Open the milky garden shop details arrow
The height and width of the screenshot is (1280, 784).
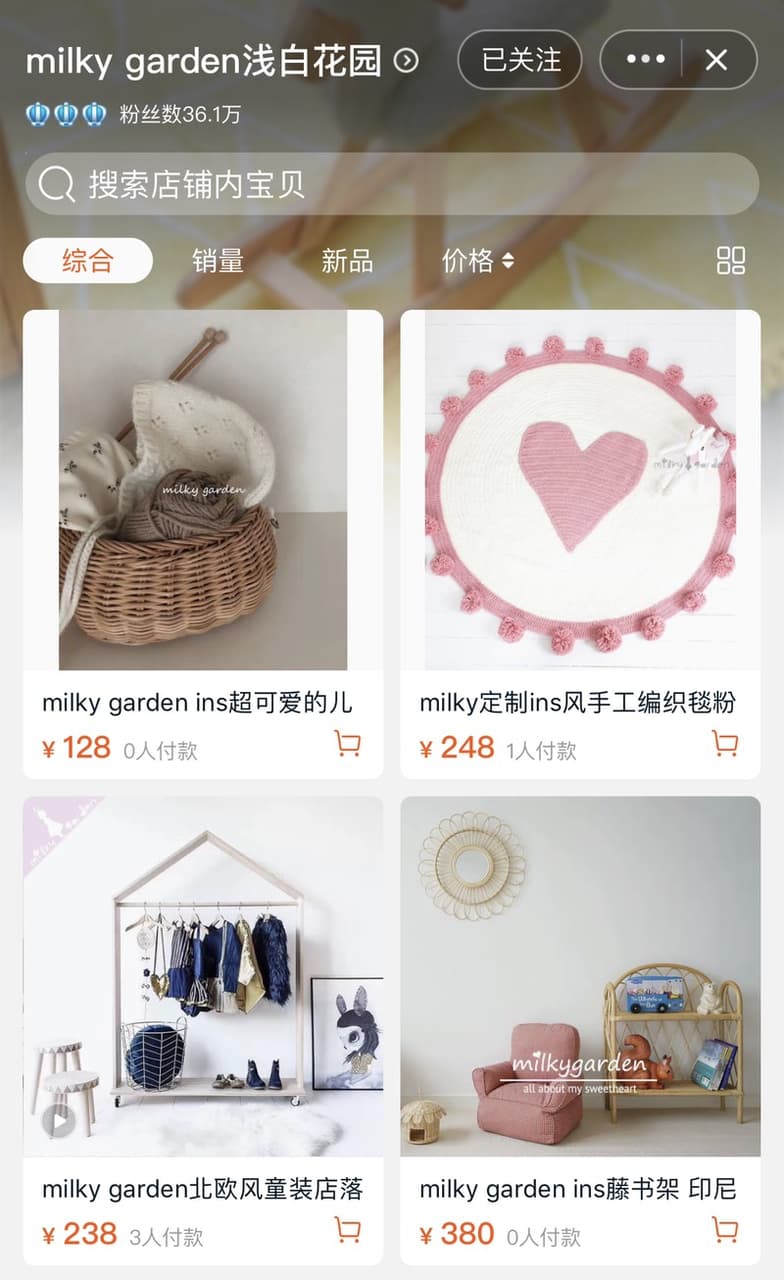406,61
